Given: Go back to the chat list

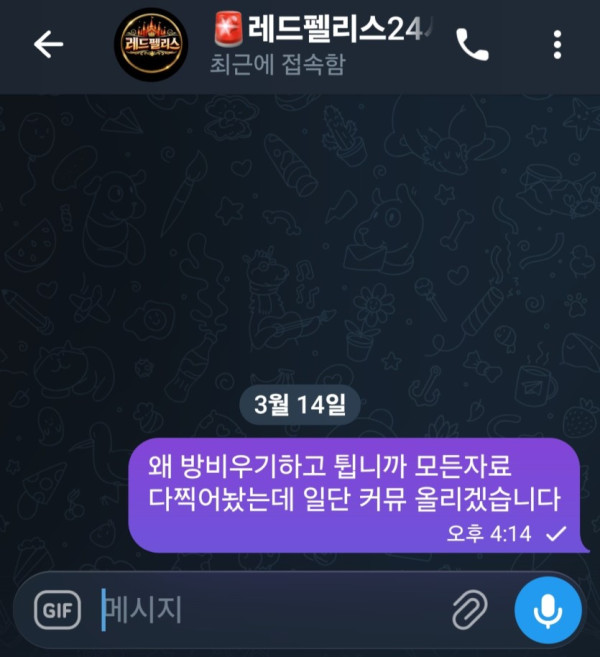Looking at the screenshot, I should pyautogui.click(x=48, y=44).
